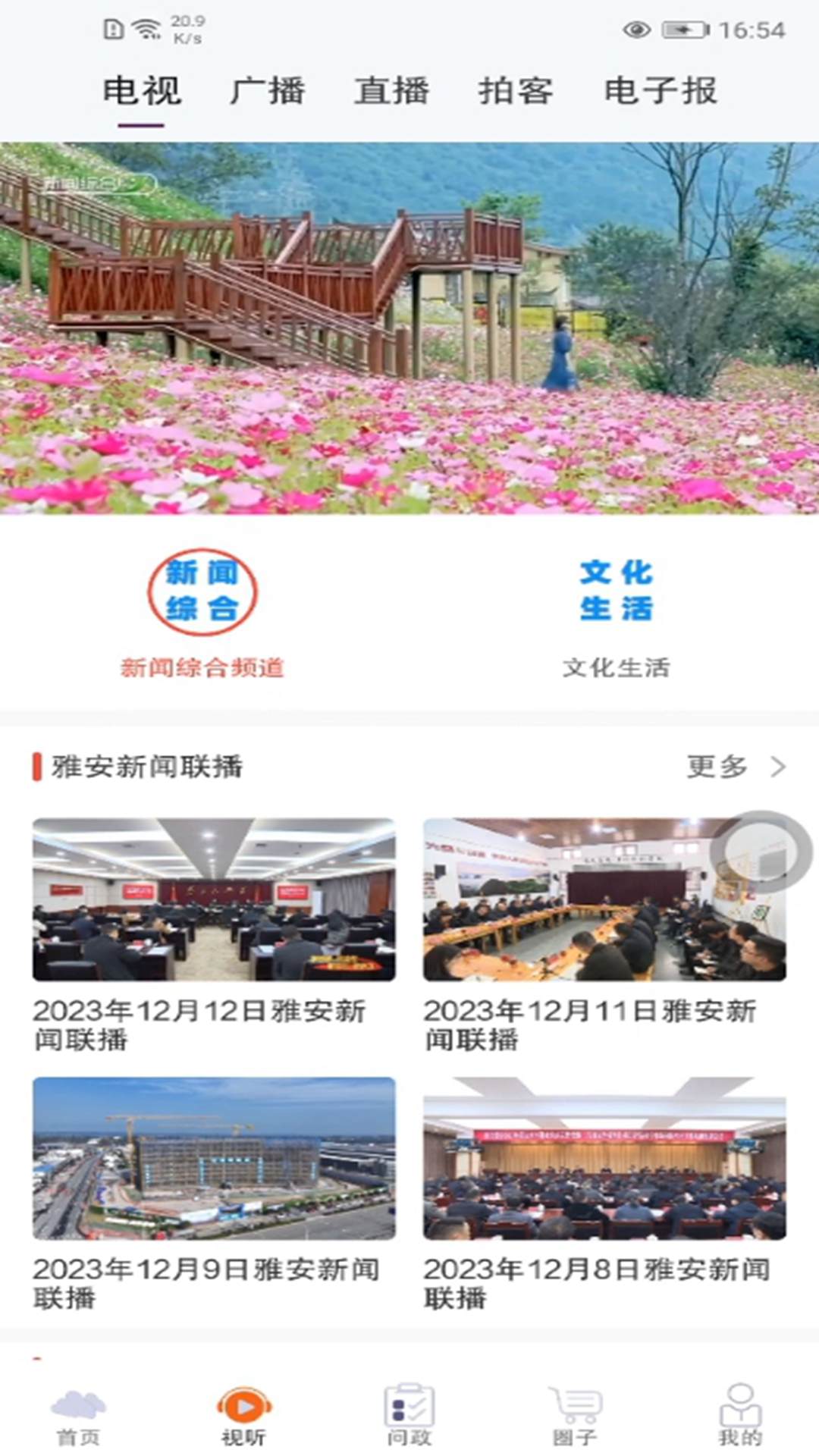This screenshot has height=1456, width=819.
Task: Select the 电视 tab
Action: [x=142, y=92]
